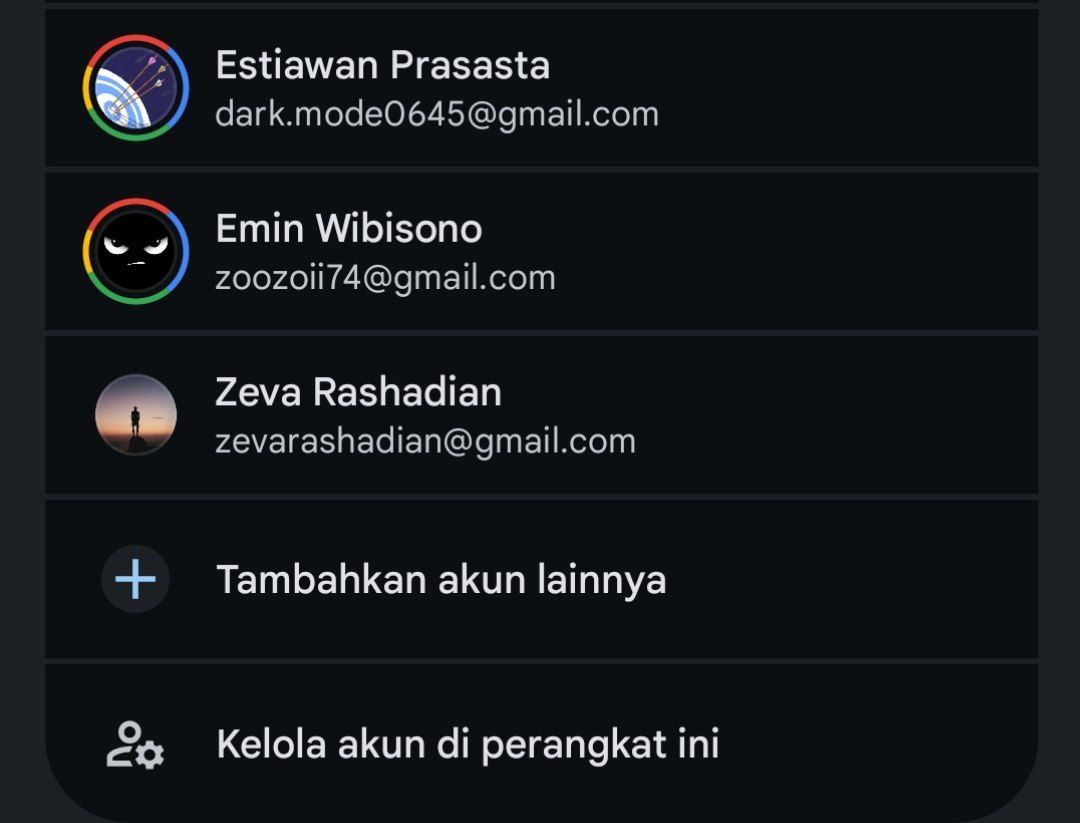Choose the Zeva Rashadian account
This screenshot has height=823, width=1080.
tap(540, 415)
